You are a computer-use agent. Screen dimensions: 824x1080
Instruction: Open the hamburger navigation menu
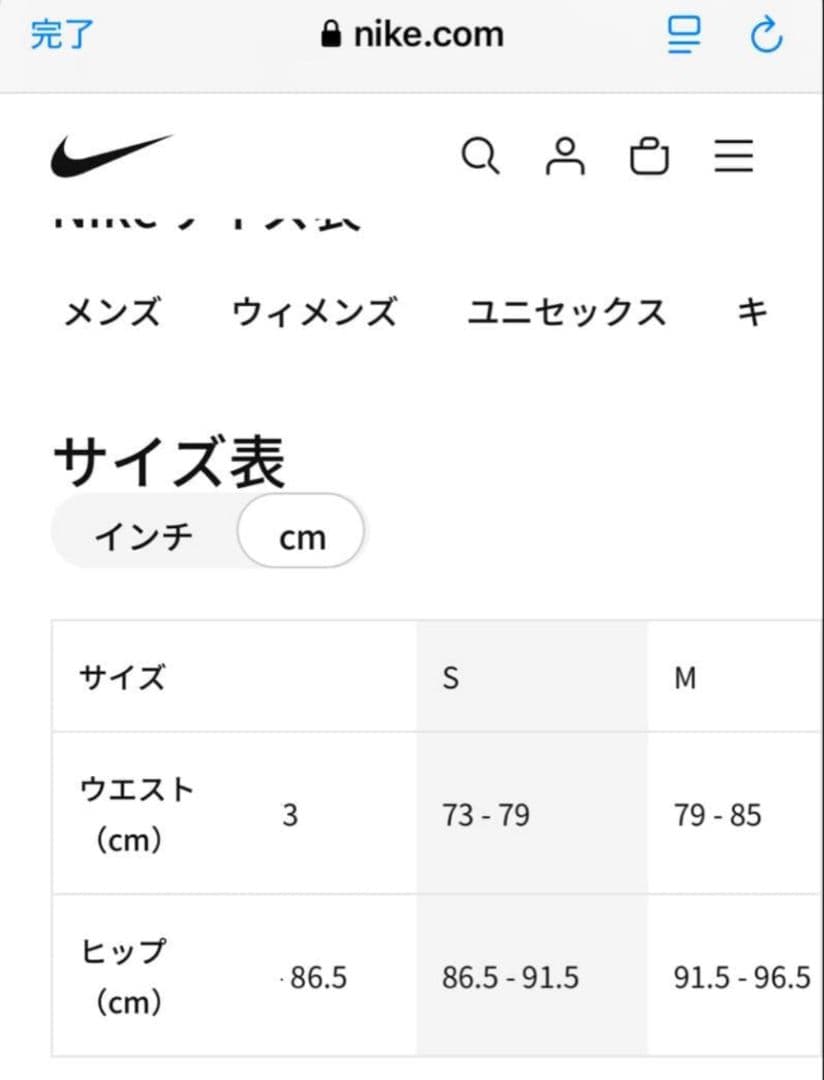[734, 156]
